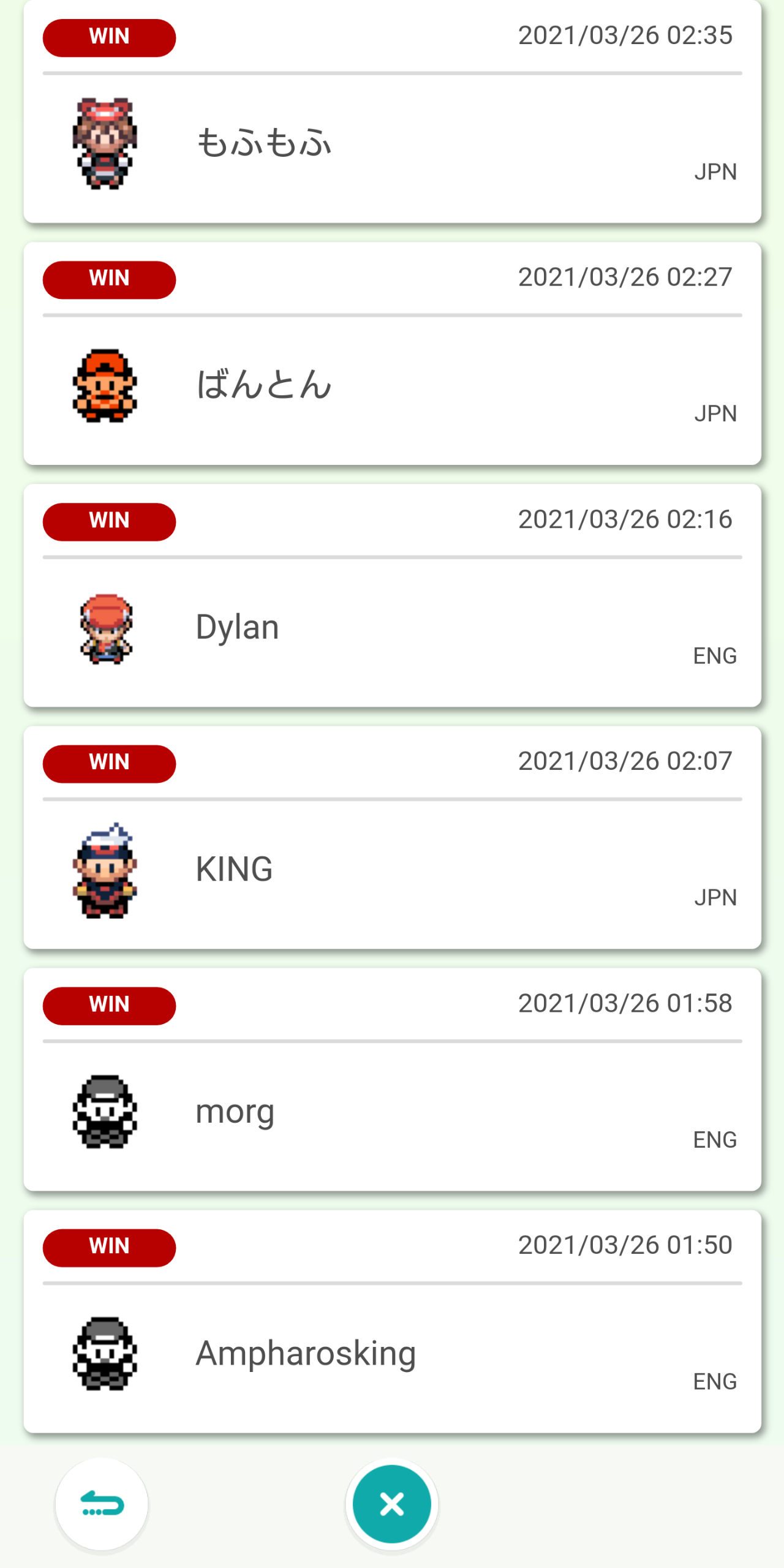Open the match entry dated 02:27
784x1568 pixels.
392,355
